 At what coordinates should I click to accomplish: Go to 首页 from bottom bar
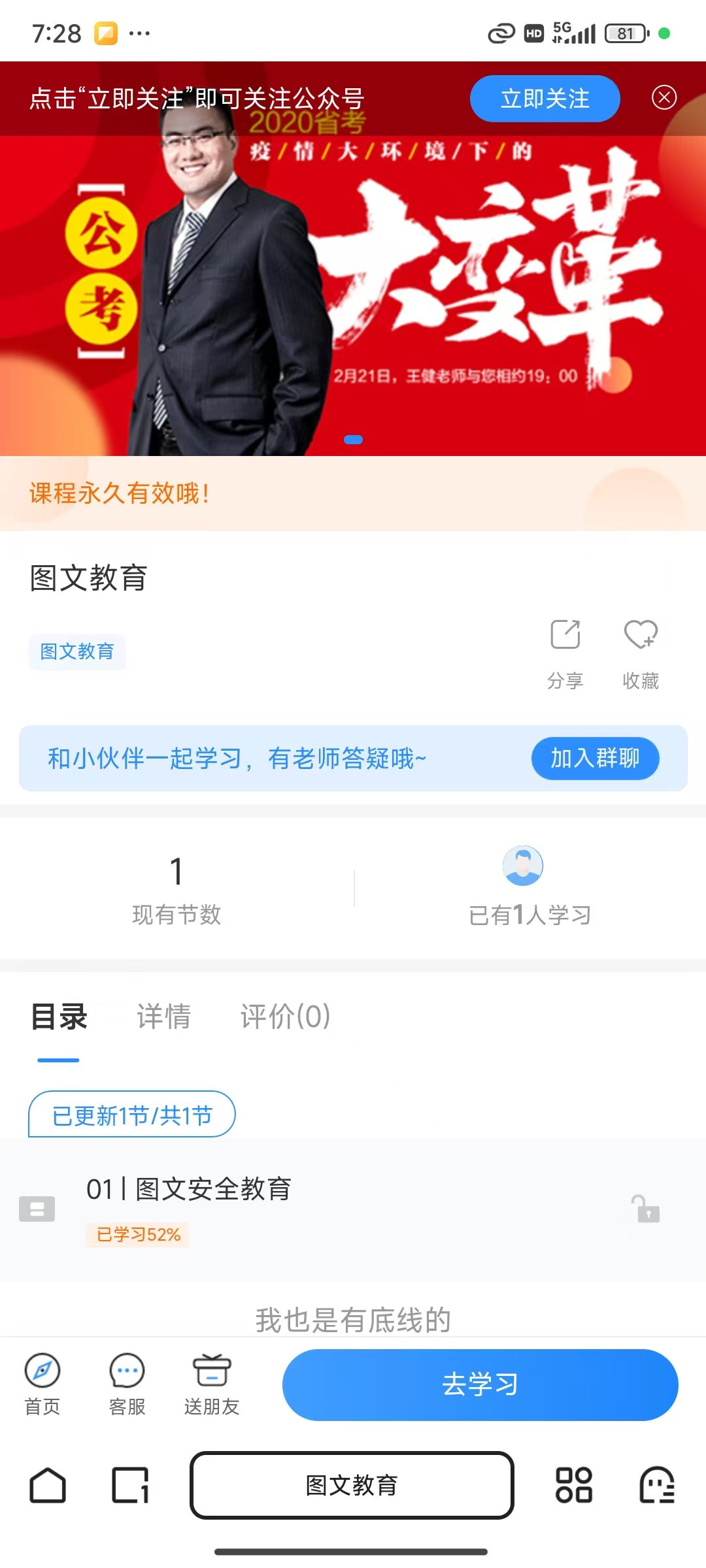(x=42, y=1383)
